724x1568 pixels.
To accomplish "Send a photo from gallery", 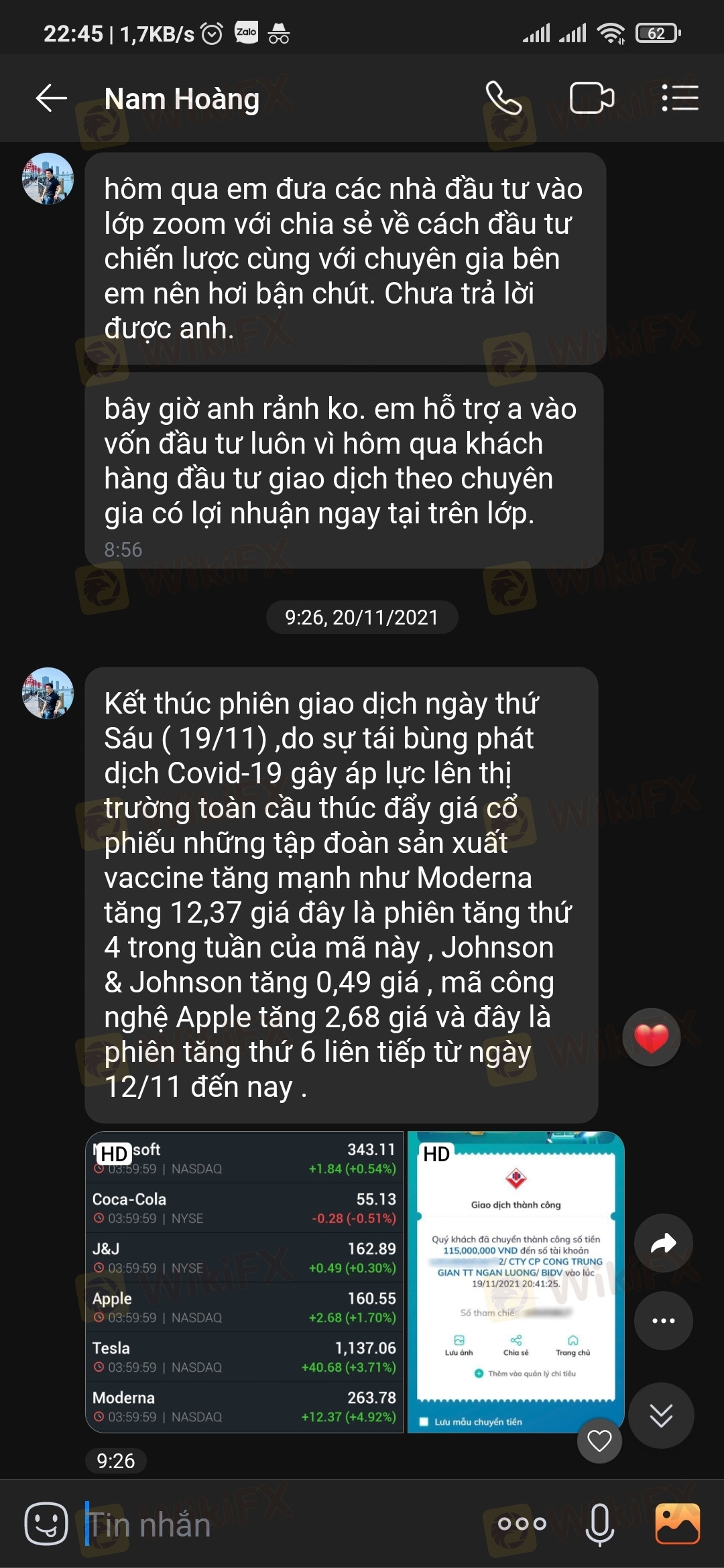I will tap(677, 1524).
